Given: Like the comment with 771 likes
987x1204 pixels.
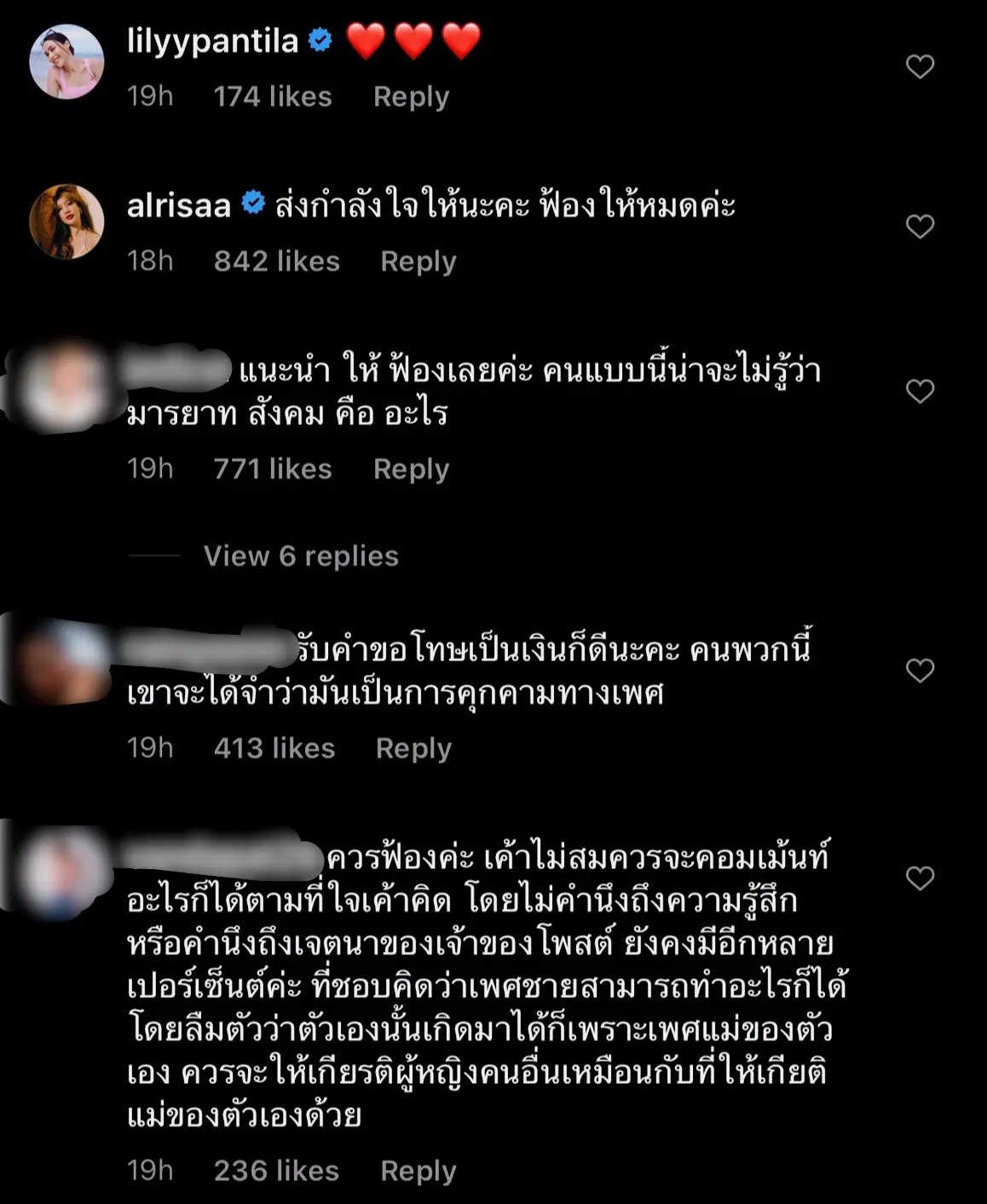Looking at the screenshot, I should pyautogui.click(x=920, y=391).
